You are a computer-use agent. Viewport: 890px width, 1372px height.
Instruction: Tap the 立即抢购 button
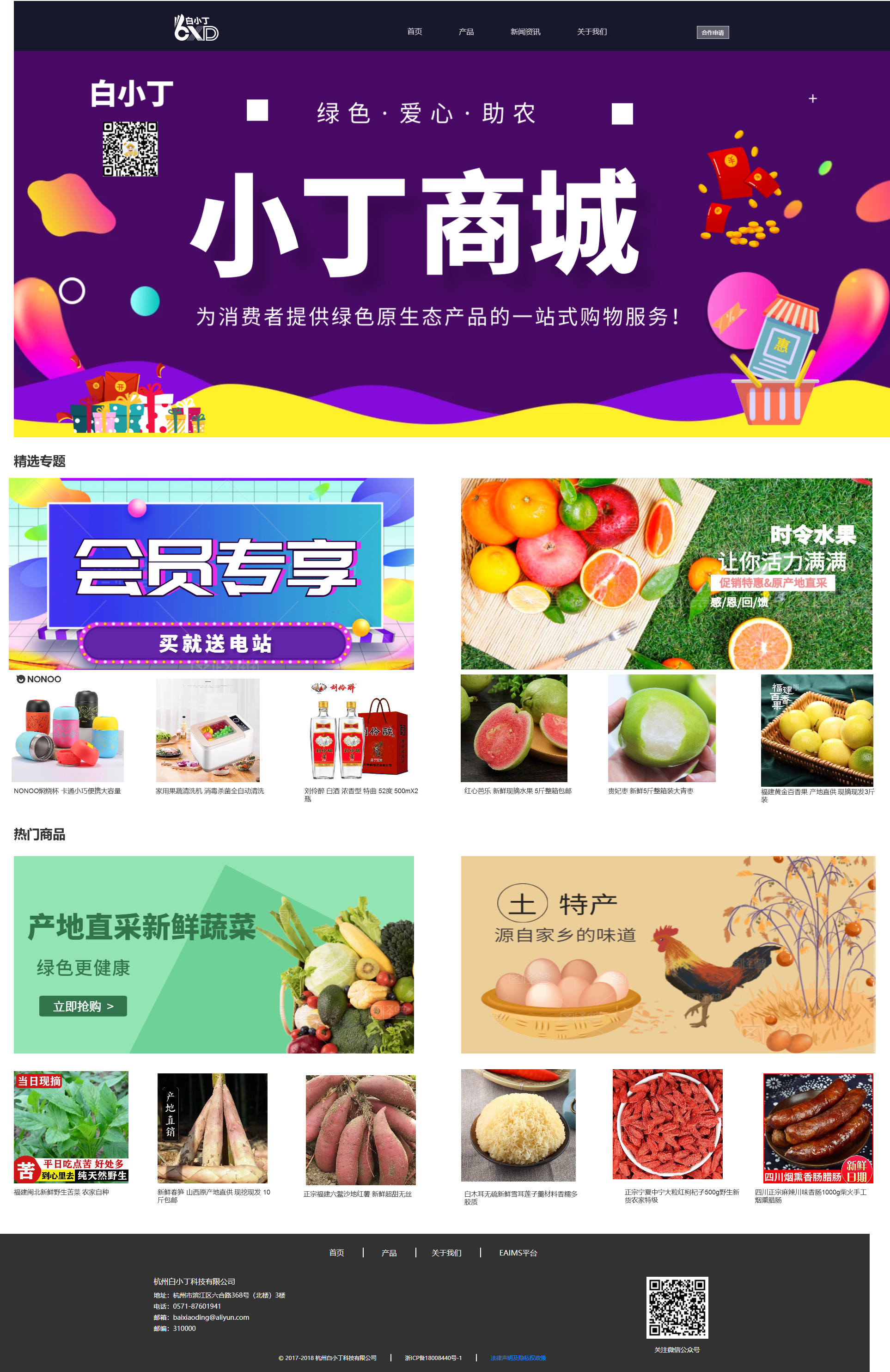tap(83, 1006)
